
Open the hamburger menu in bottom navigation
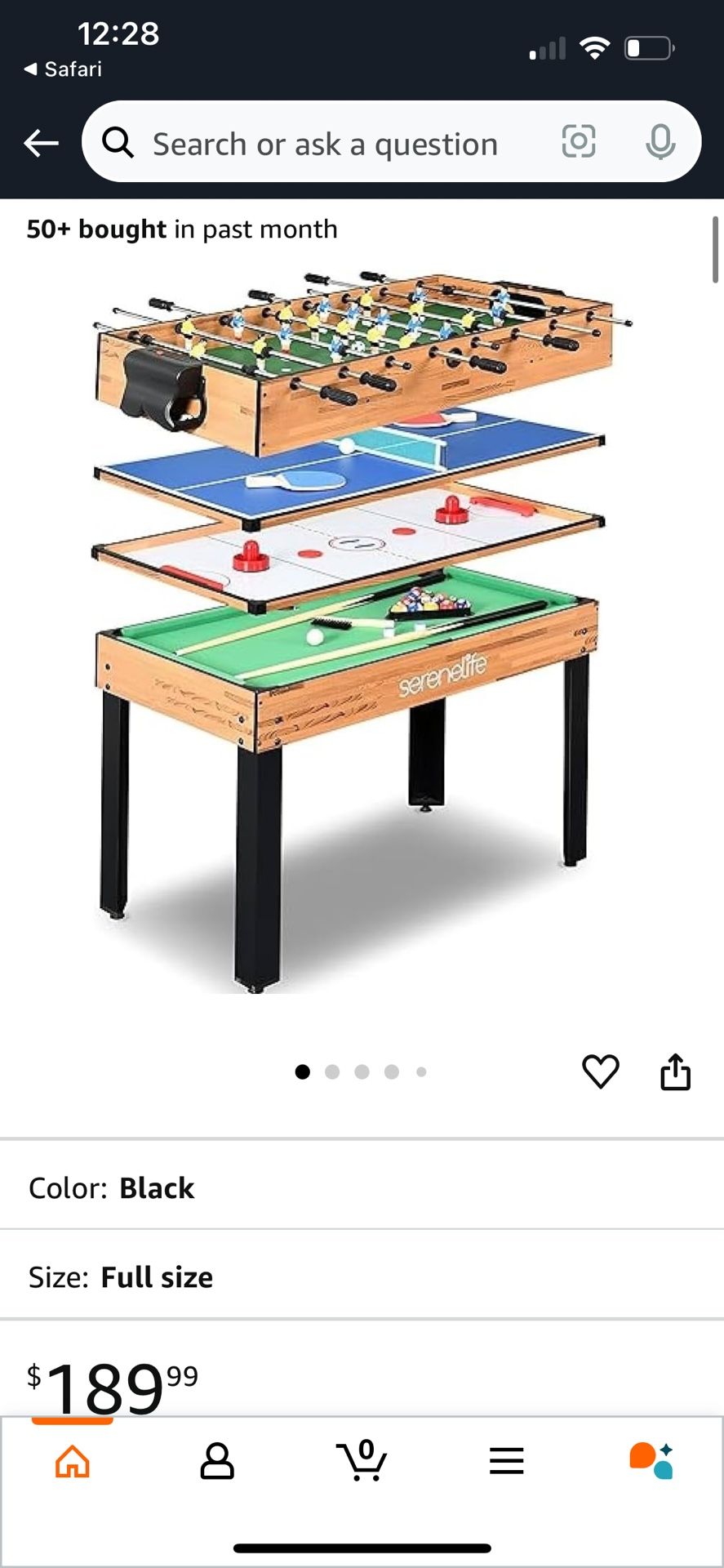click(x=506, y=1462)
